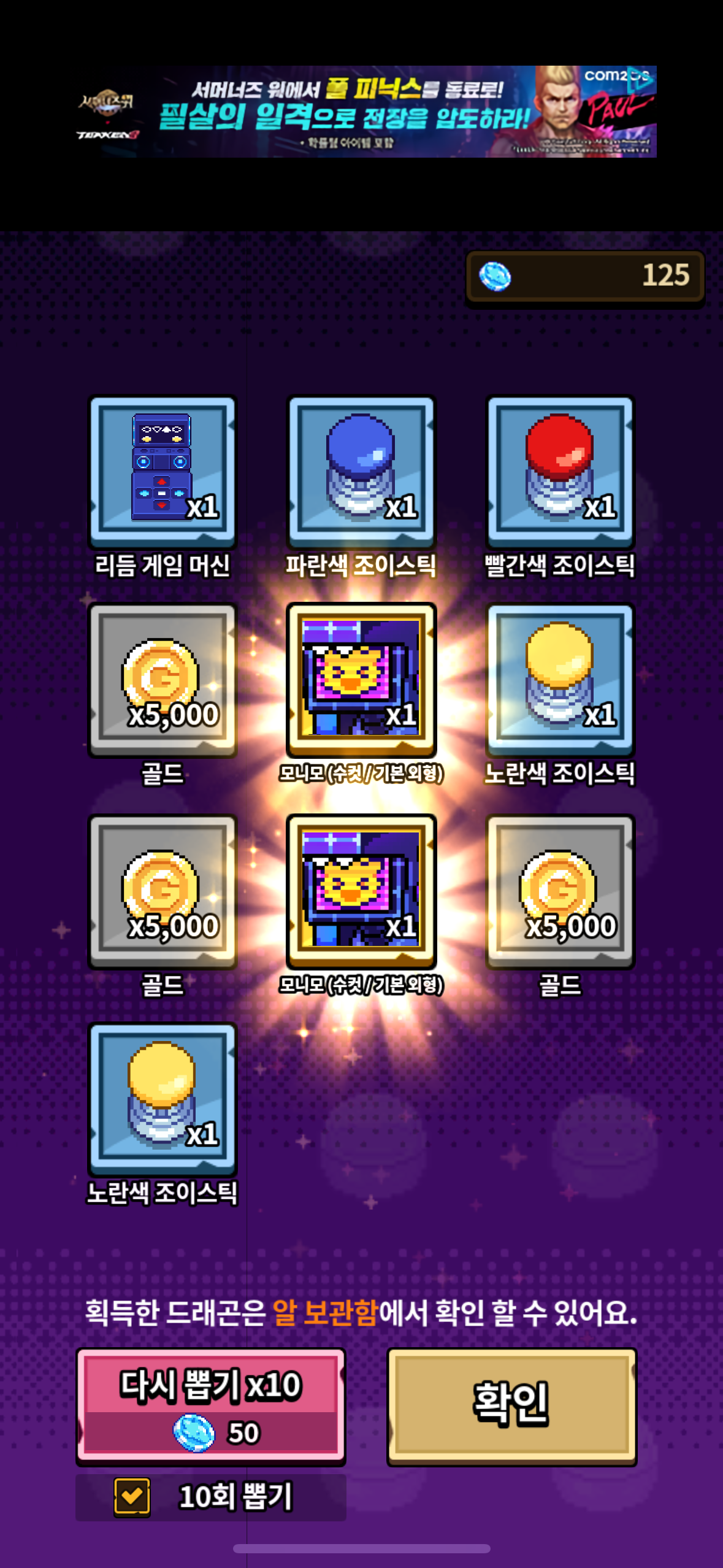723x1568 pixels.
Task: Toggle the 10회 뽑기 checkbox
Action: point(132,1496)
